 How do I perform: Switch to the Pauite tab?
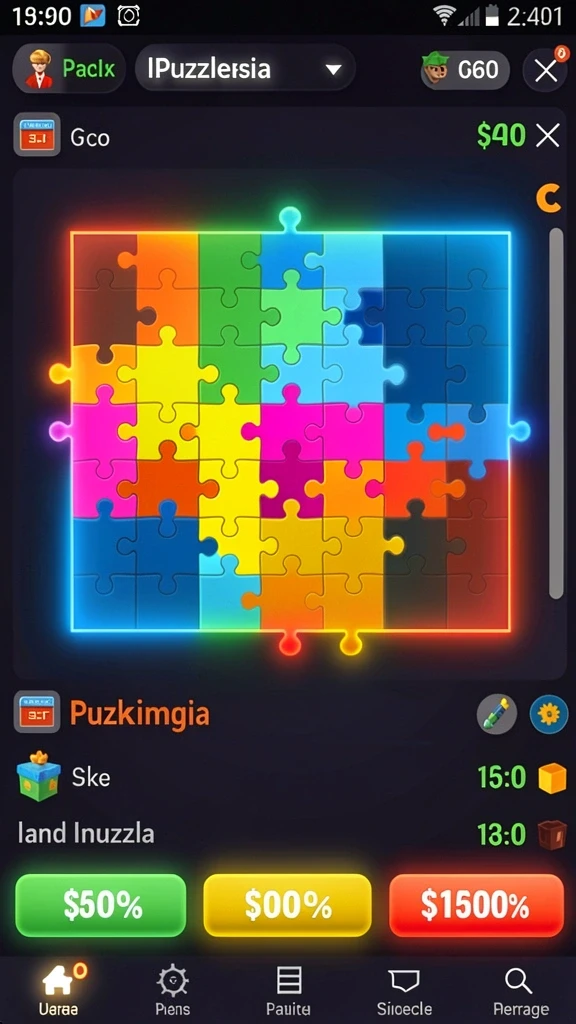(x=288, y=989)
